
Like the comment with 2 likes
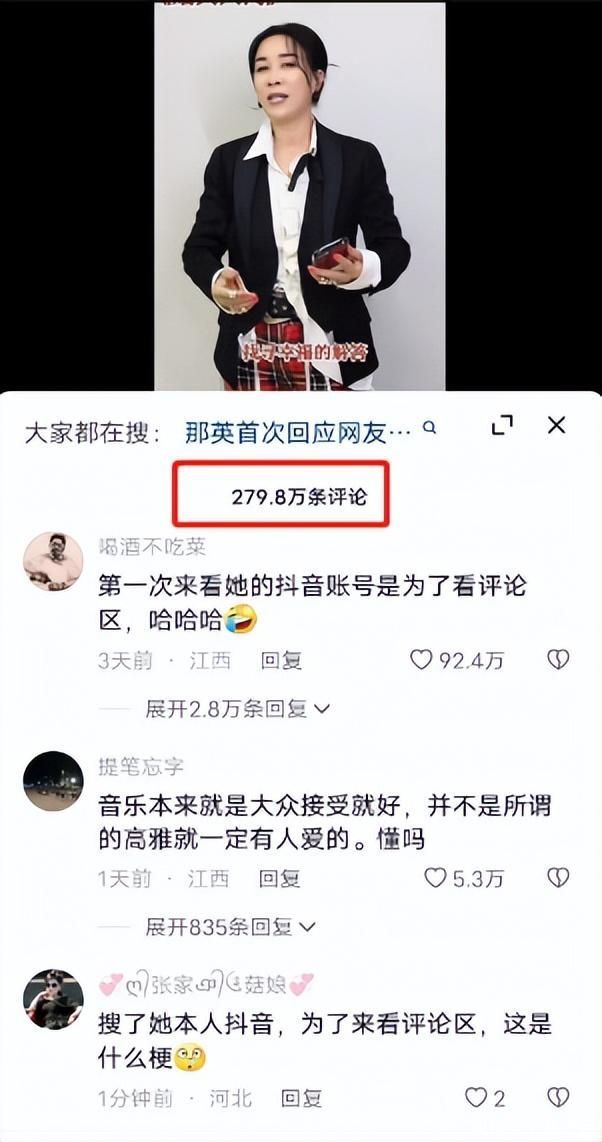[x=478, y=1098]
